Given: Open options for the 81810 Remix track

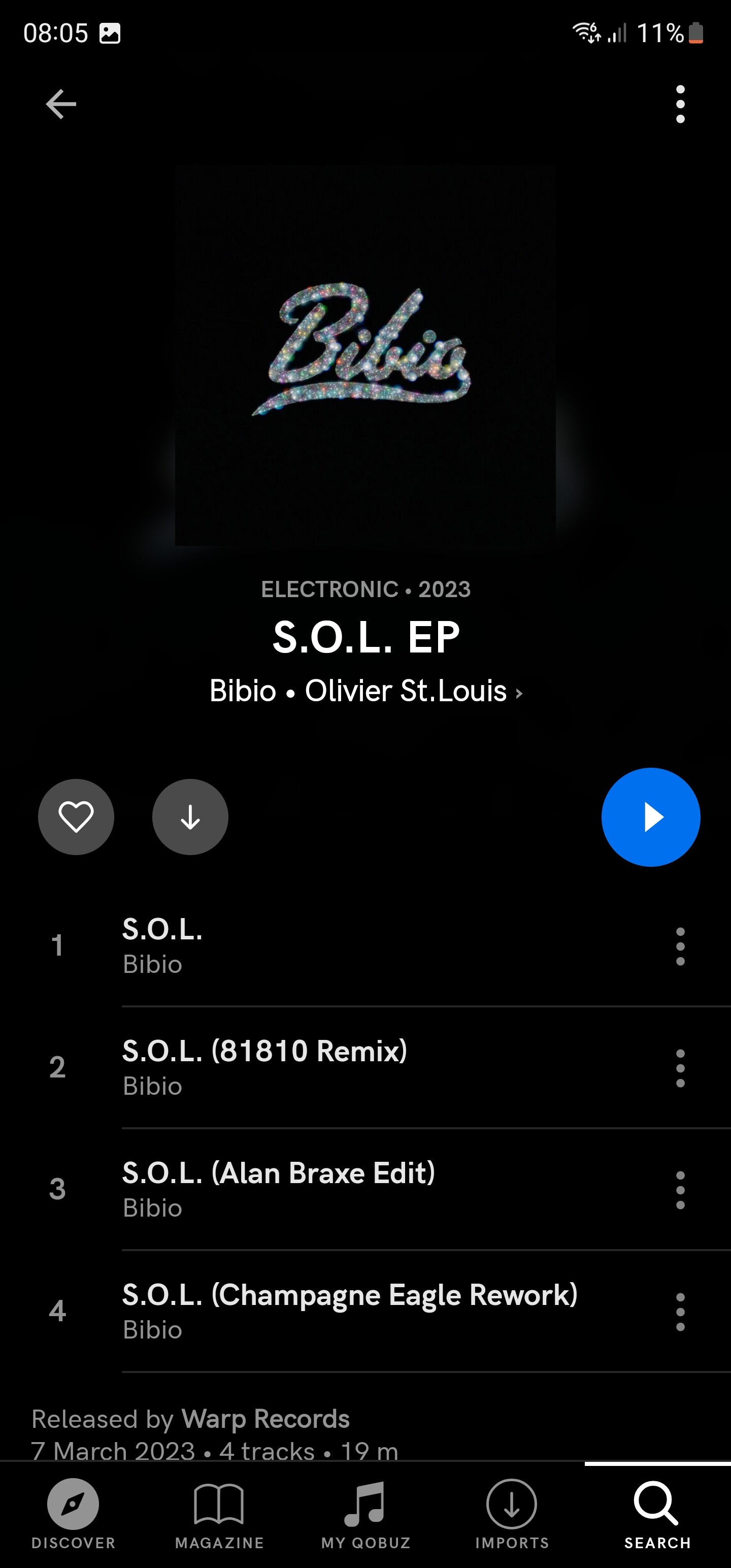Looking at the screenshot, I should click(x=680, y=1068).
